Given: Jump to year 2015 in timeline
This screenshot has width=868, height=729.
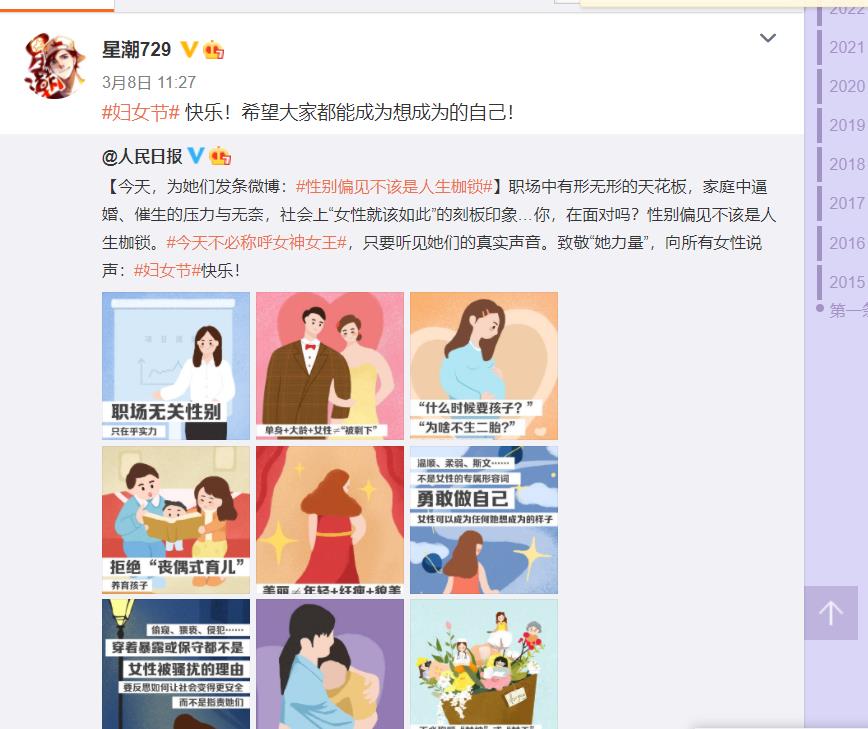Looking at the screenshot, I should [x=846, y=282].
